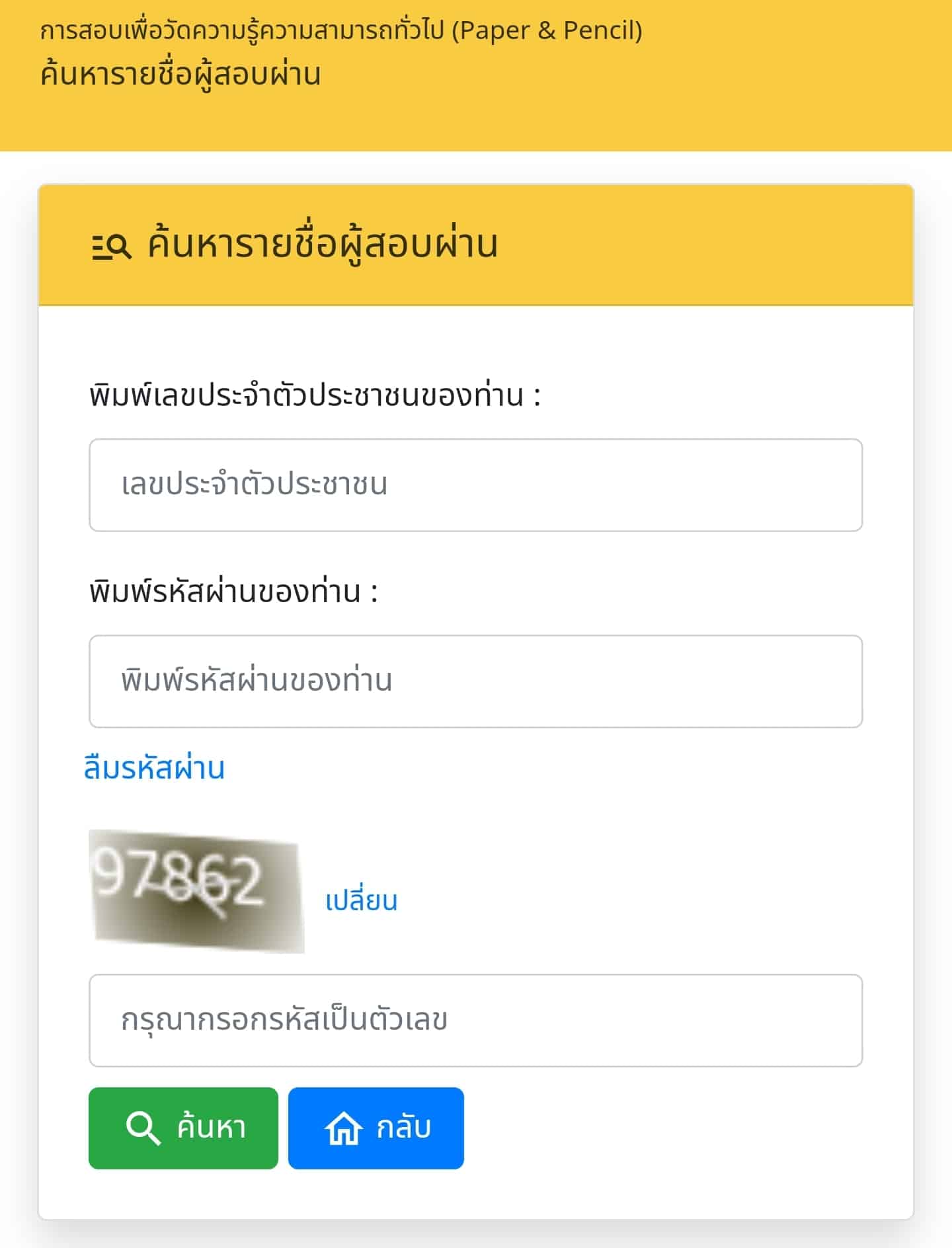
Task: Focus the กรุณากรอกรหัสเป็นตัวเลข captcha field
Action: click(x=475, y=1020)
